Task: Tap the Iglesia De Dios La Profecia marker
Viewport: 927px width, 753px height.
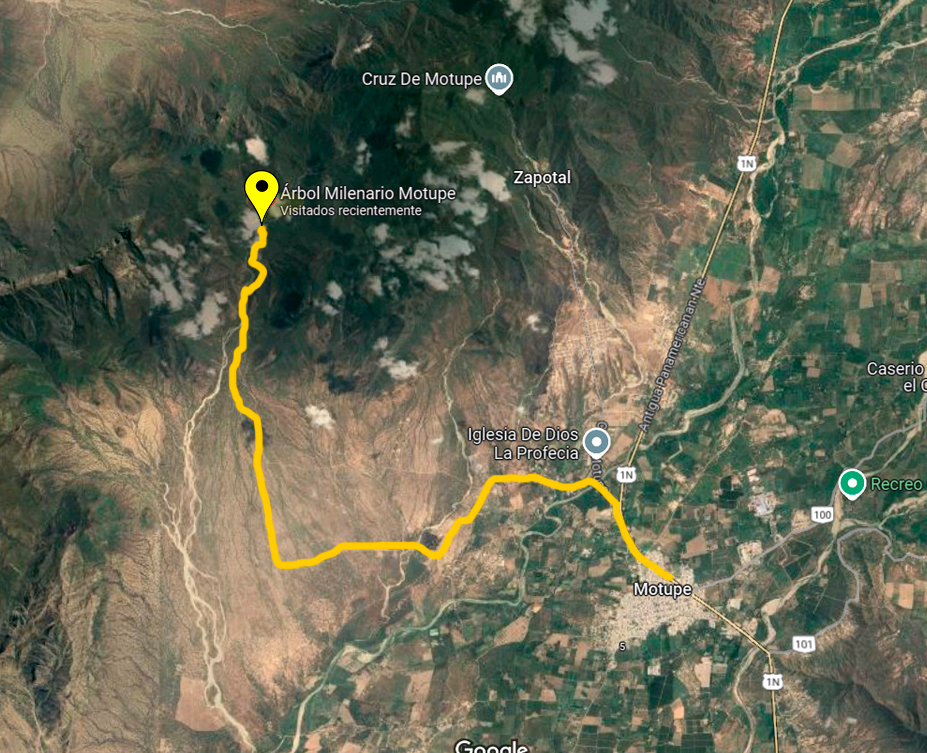Action: (x=598, y=441)
